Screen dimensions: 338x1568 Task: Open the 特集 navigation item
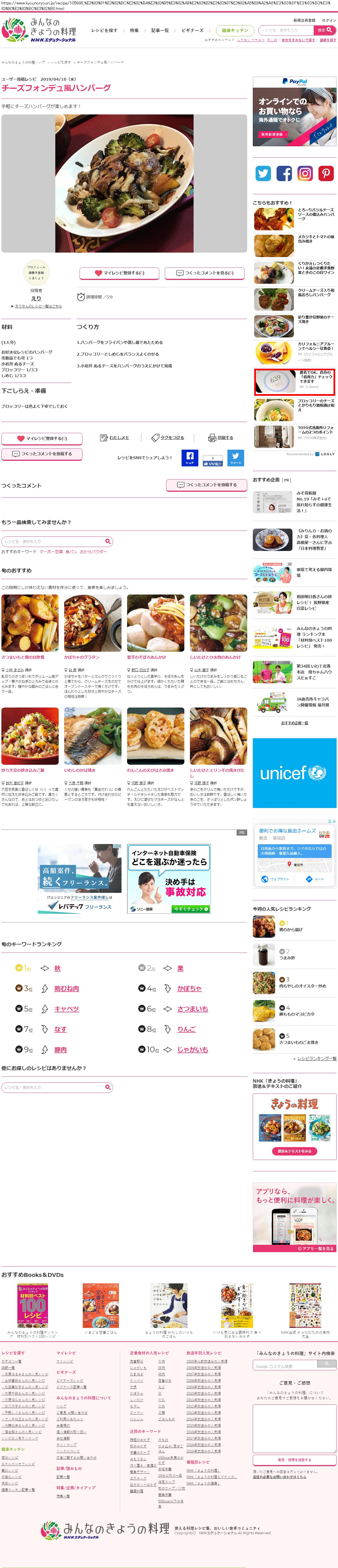point(134,30)
